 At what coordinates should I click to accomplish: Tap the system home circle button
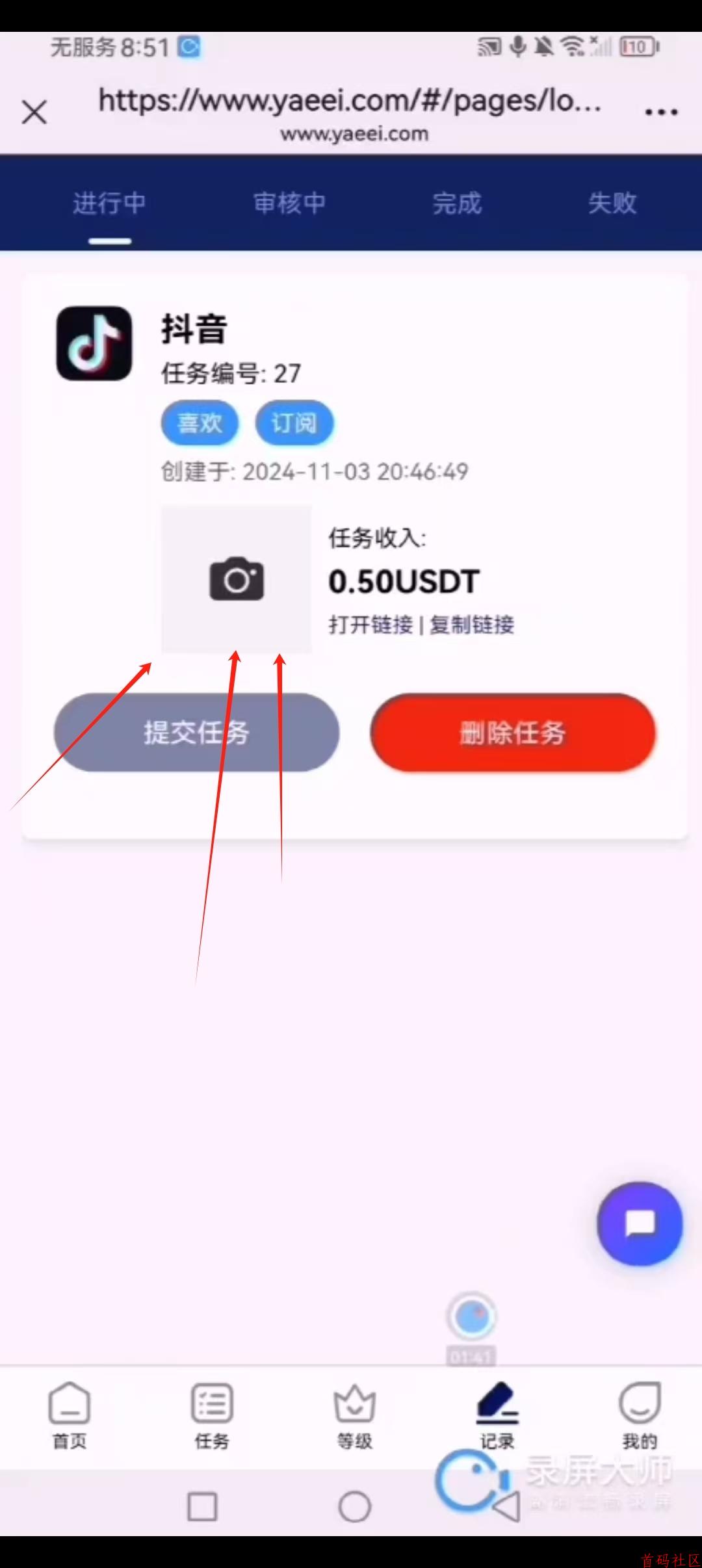(354, 1506)
